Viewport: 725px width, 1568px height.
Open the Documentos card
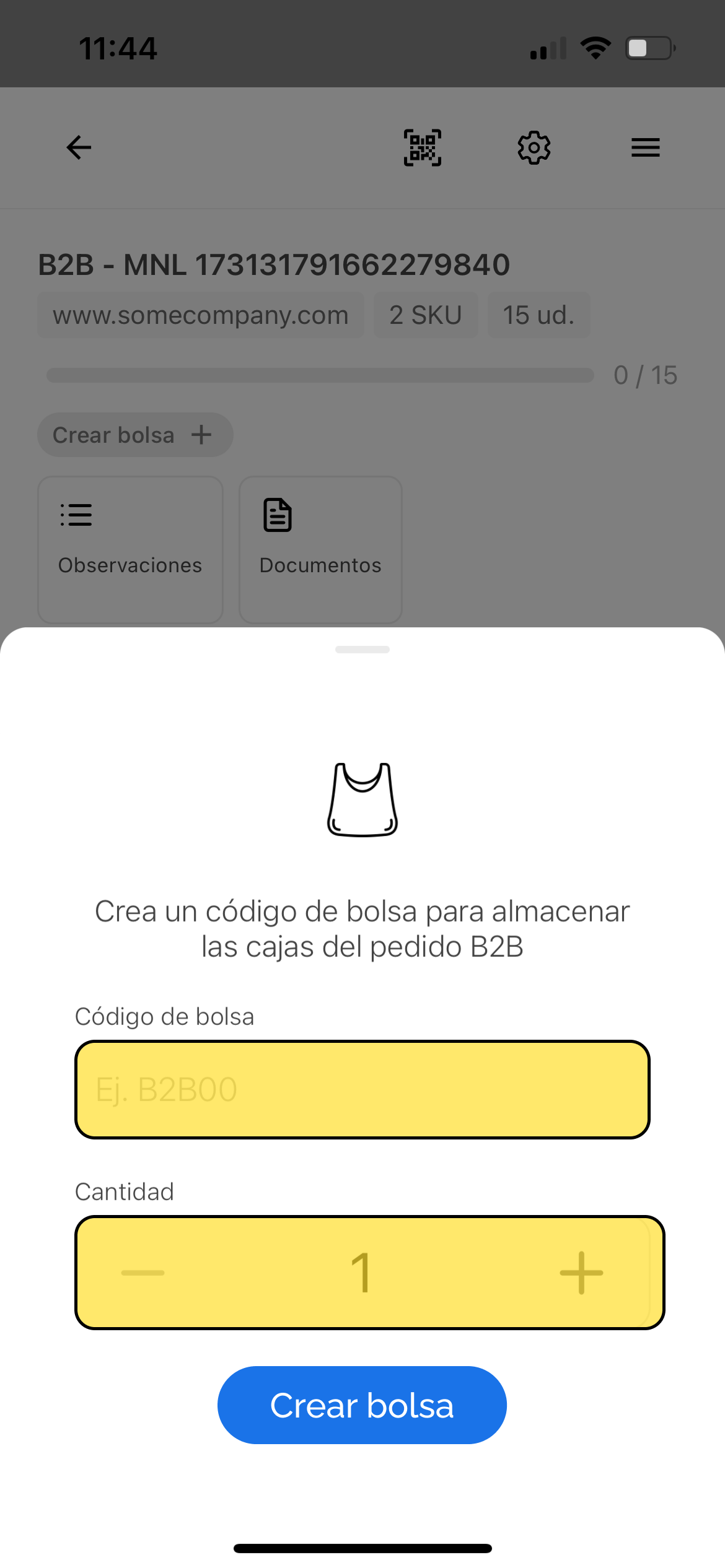(x=320, y=549)
